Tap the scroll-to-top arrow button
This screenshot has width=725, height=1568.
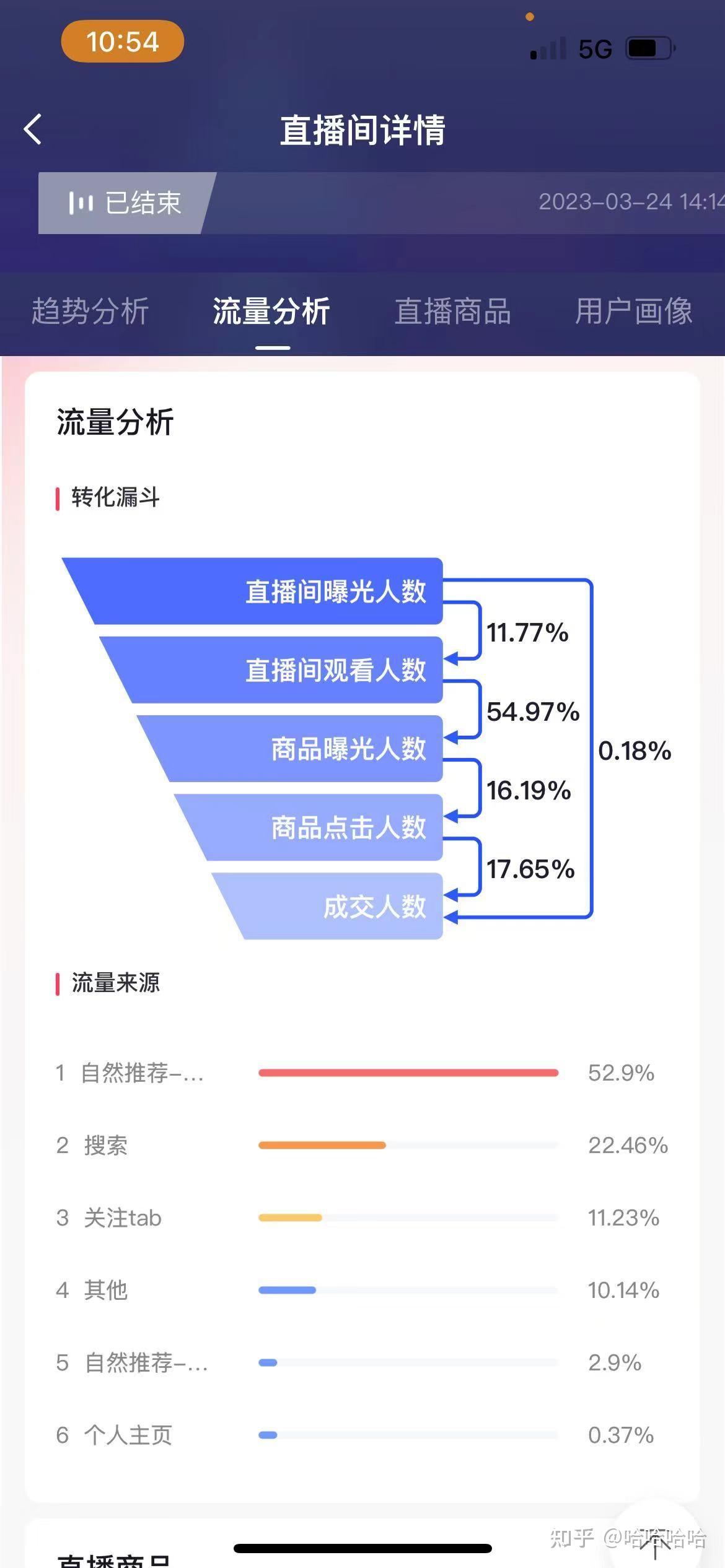pyautogui.click(x=655, y=1538)
